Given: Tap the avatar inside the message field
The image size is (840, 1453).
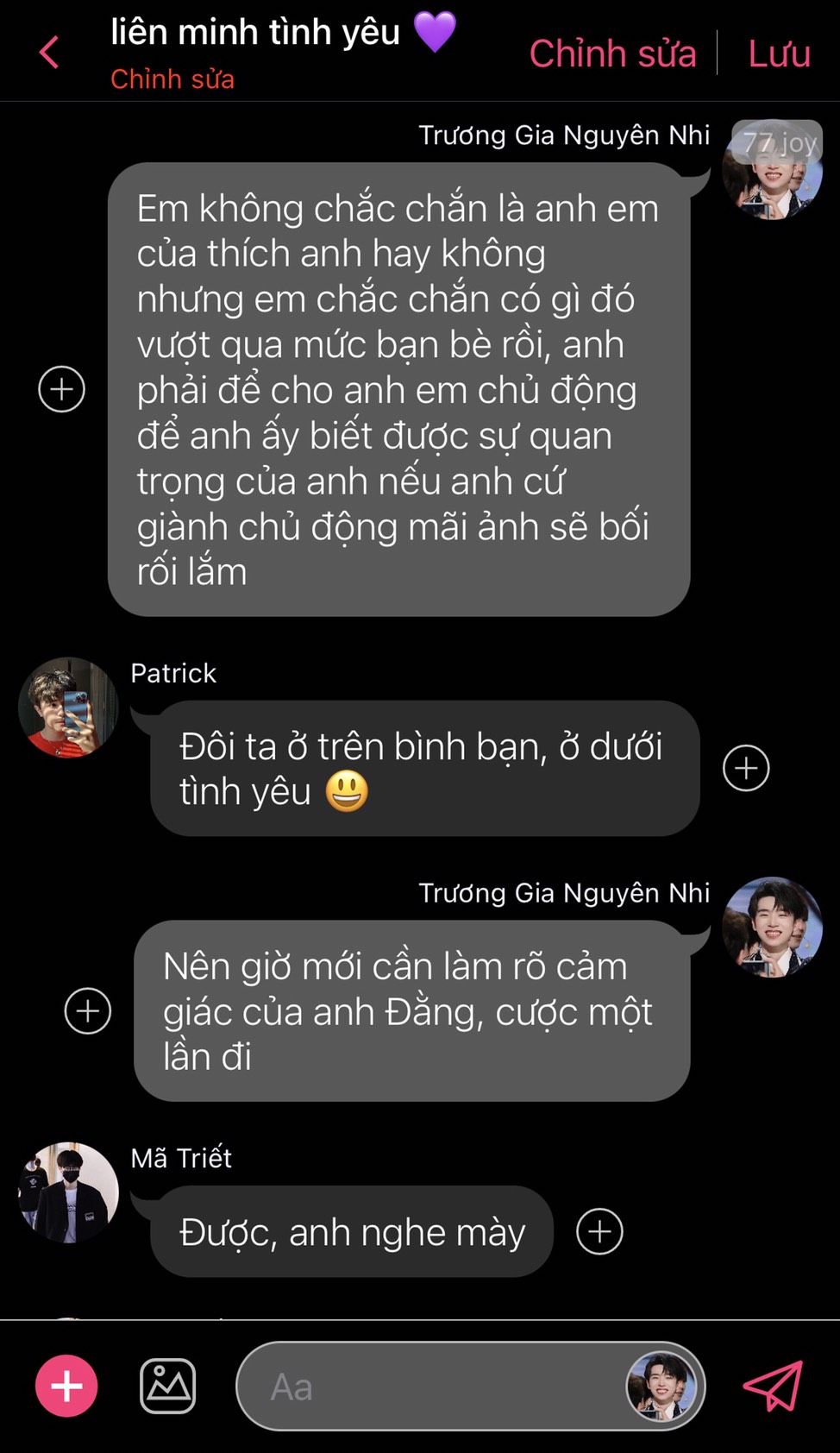Looking at the screenshot, I should click(661, 1387).
